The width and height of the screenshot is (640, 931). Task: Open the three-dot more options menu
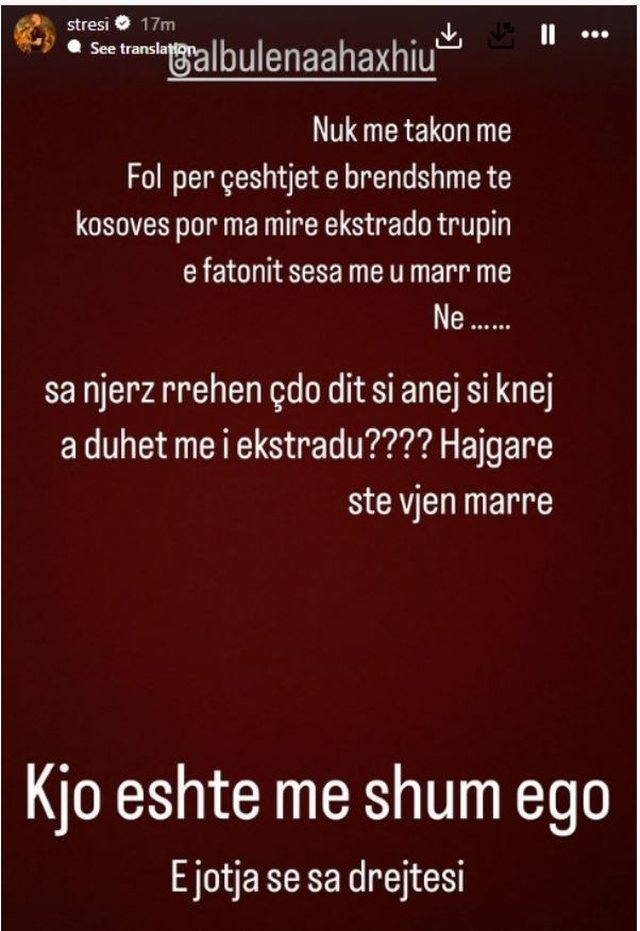point(595,35)
